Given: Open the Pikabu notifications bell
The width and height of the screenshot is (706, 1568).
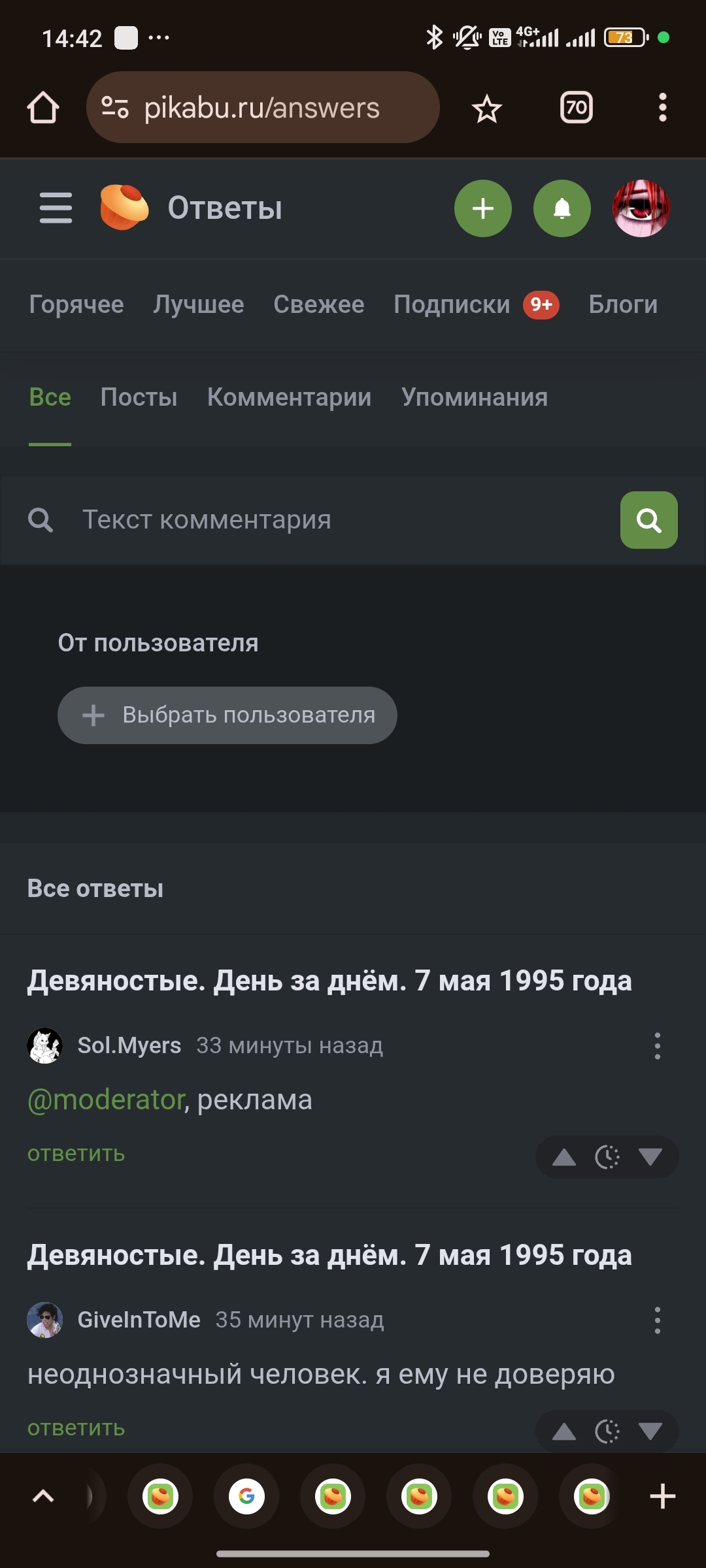Looking at the screenshot, I should (x=562, y=208).
